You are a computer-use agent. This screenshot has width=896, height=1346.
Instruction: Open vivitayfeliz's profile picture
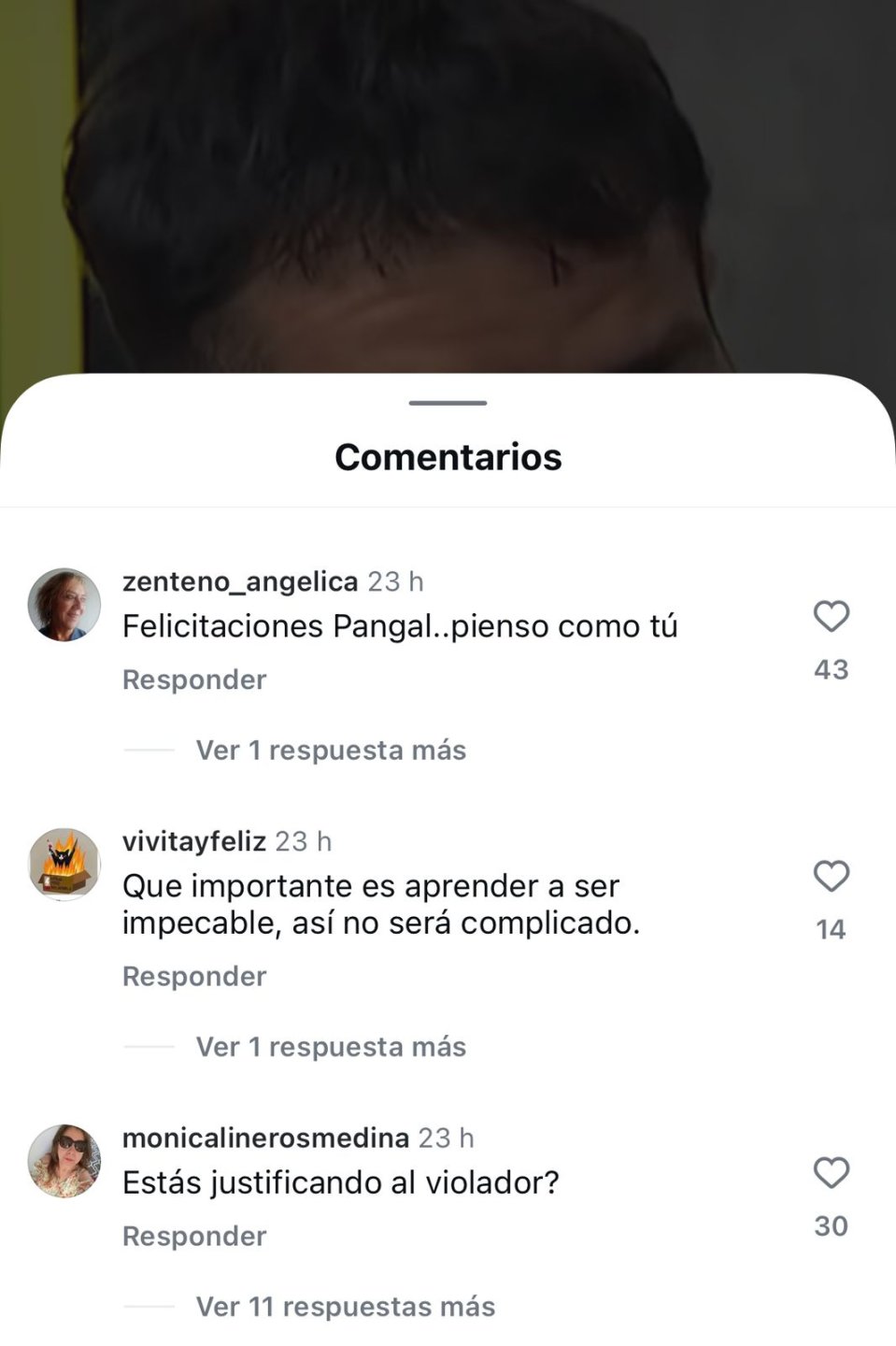pos(64,864)
